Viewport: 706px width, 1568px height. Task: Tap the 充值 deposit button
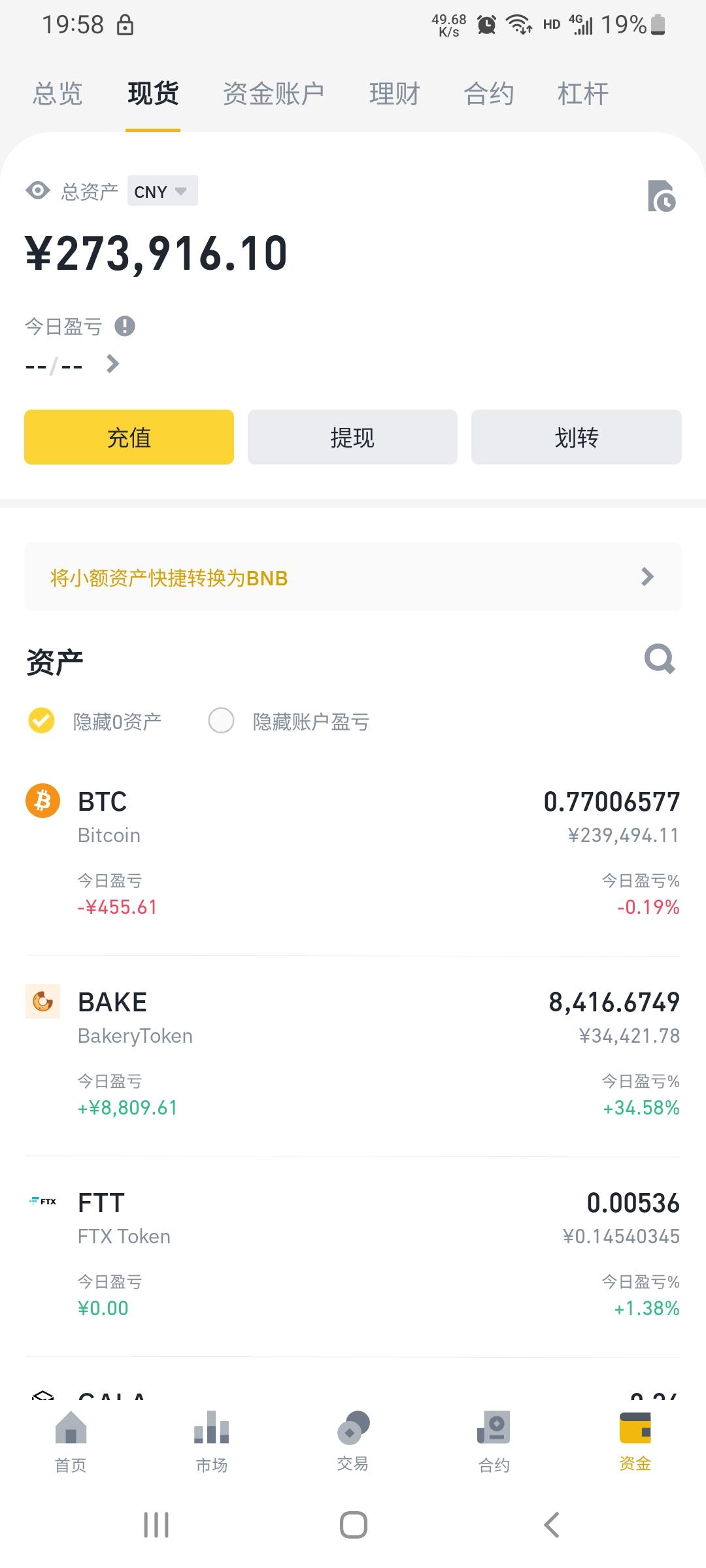[x=128, y=436]
